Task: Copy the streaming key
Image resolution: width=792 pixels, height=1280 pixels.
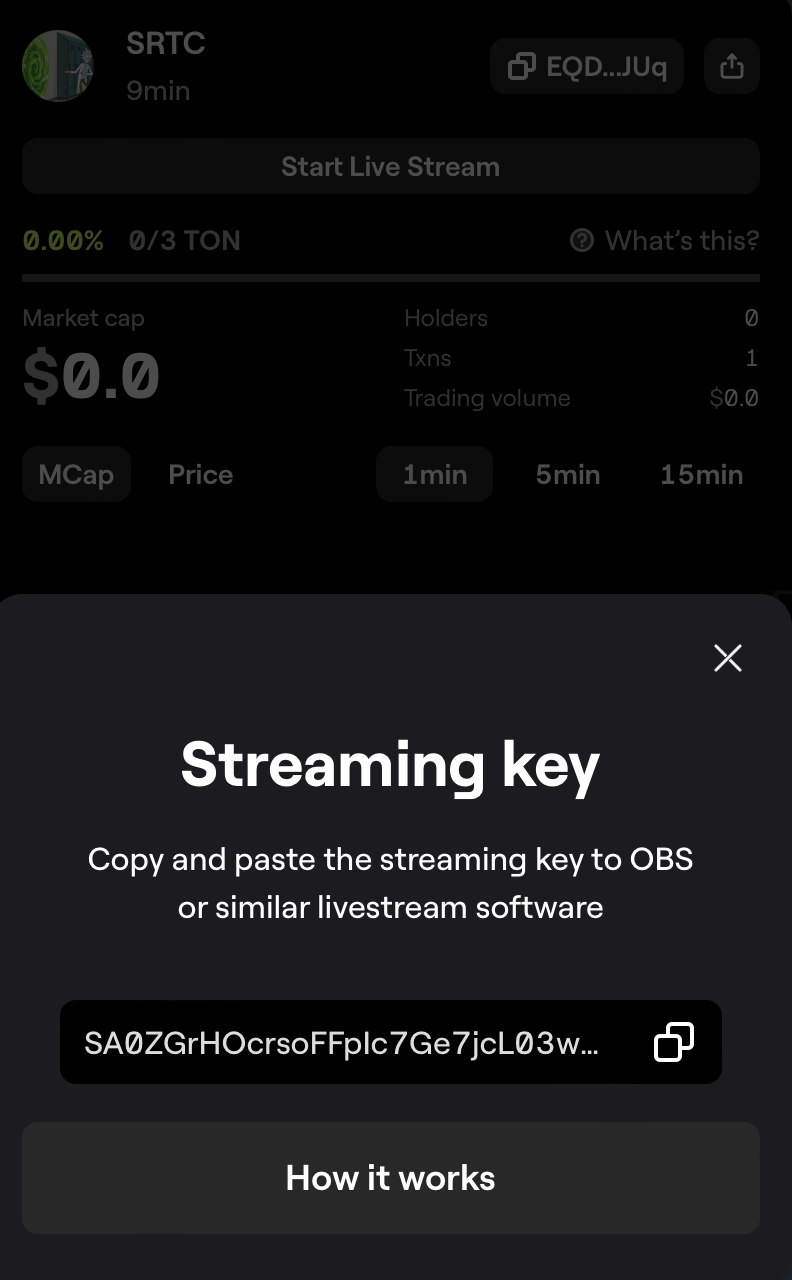Action: click(x=673, y=1042)
